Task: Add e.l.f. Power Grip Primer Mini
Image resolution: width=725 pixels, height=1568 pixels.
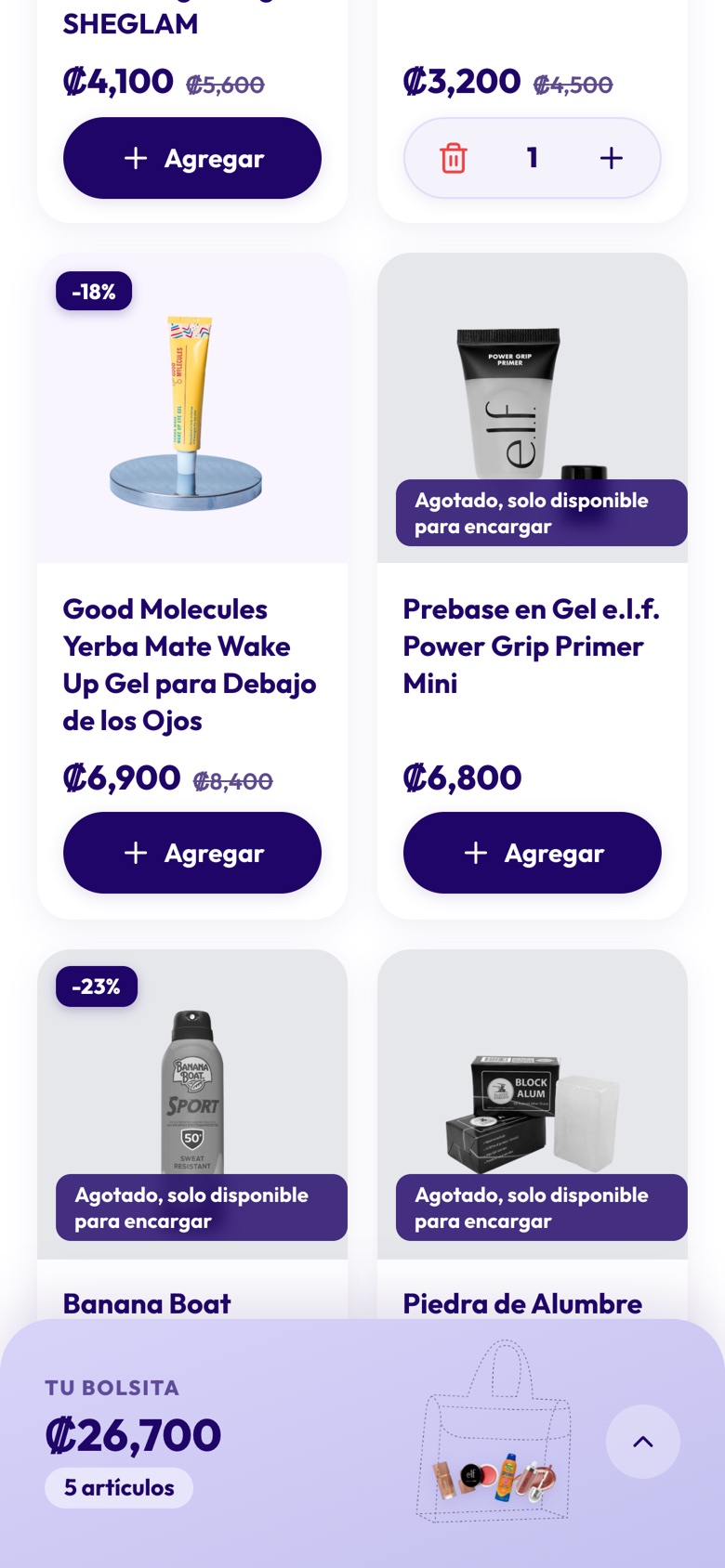Action: click(533, 853)
